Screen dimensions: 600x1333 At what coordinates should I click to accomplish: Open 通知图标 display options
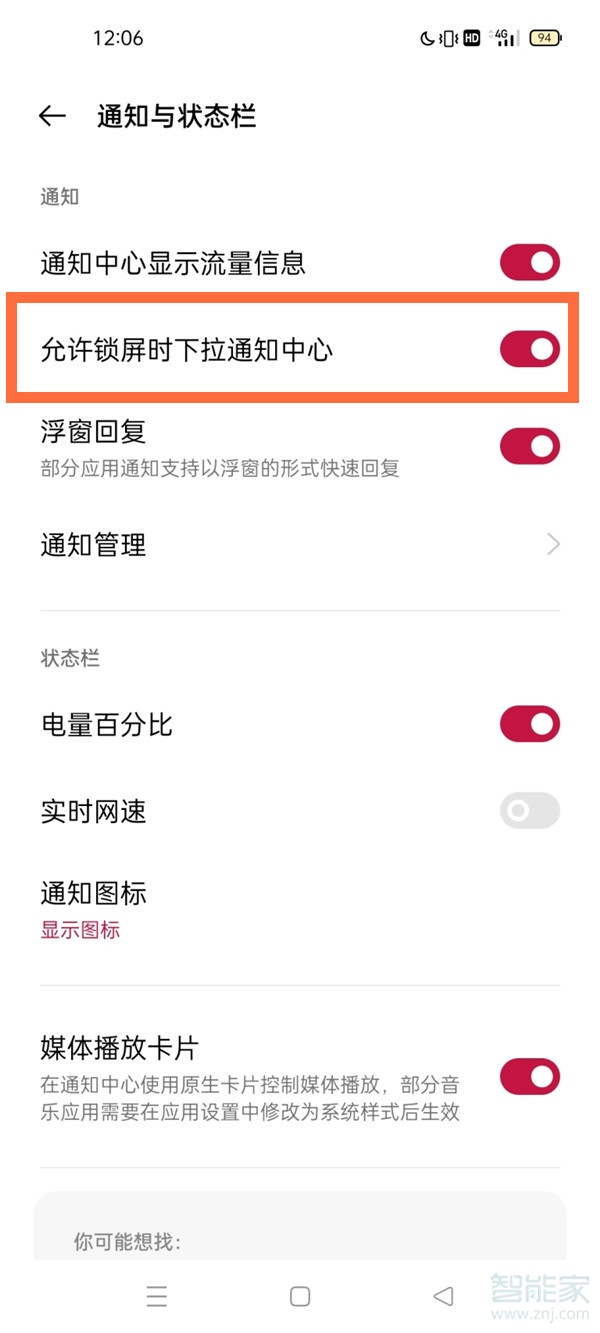click(x=300, y=908)
